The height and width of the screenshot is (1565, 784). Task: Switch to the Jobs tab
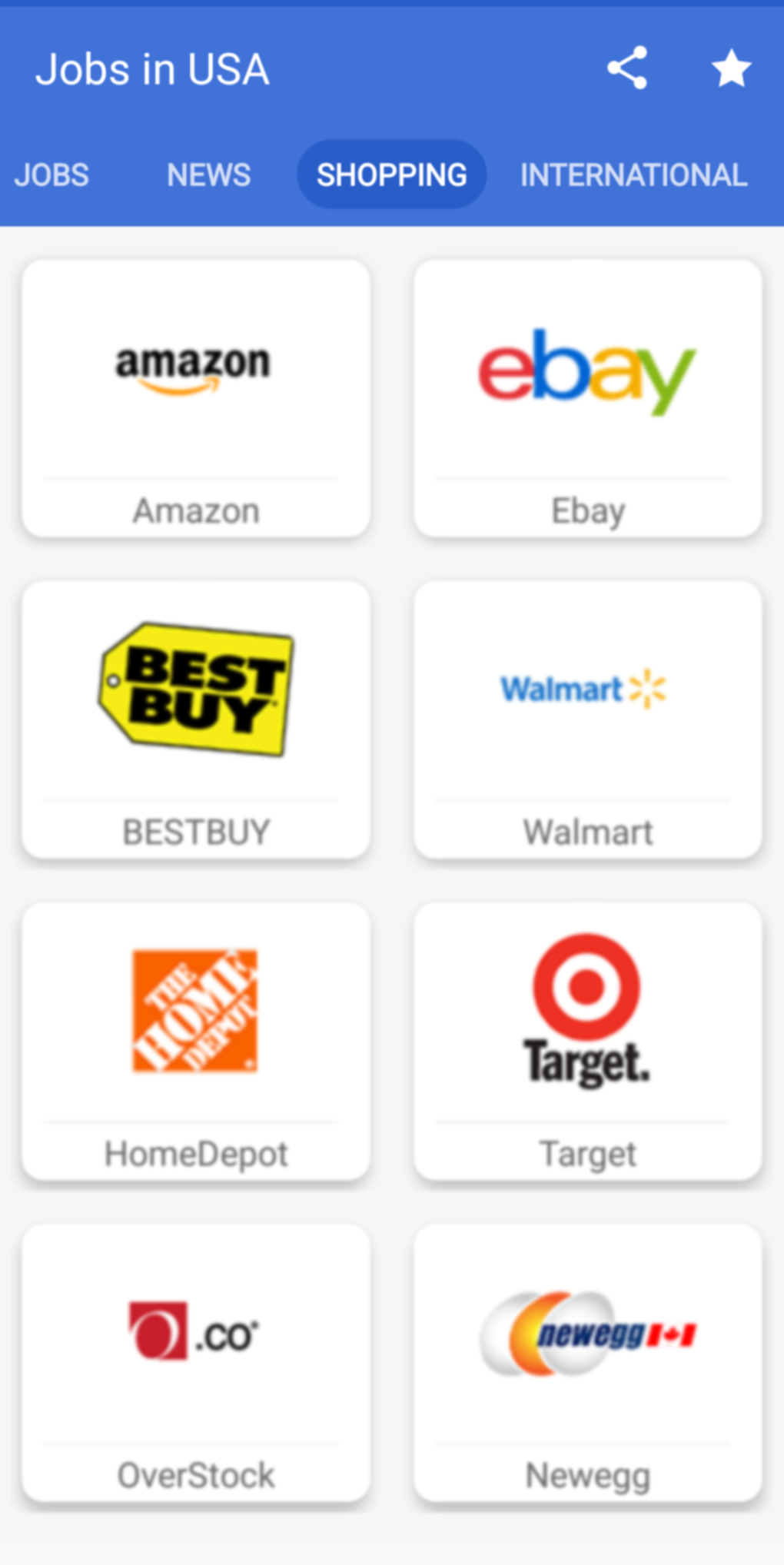pos(51,174)
